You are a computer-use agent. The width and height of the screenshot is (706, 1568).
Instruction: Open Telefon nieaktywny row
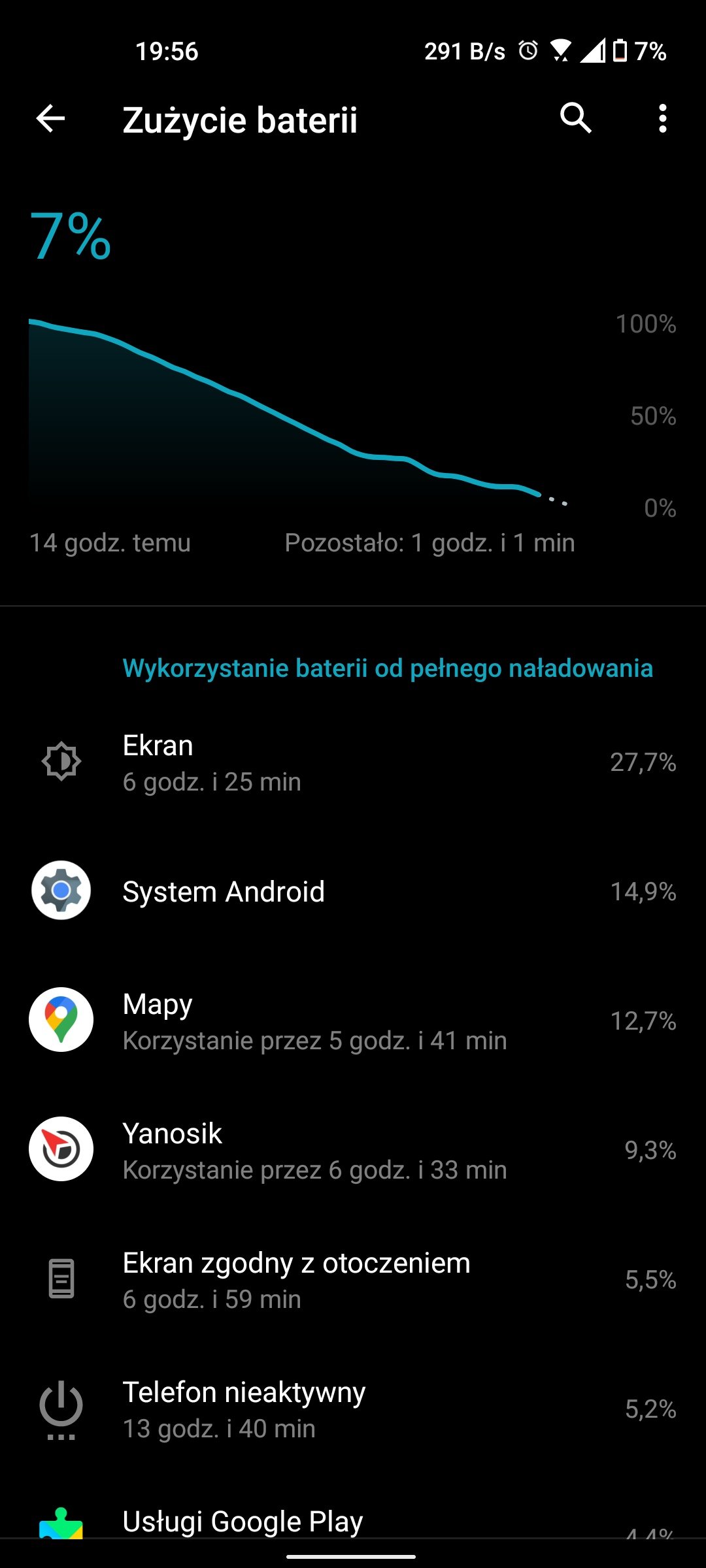point(353,1409)
